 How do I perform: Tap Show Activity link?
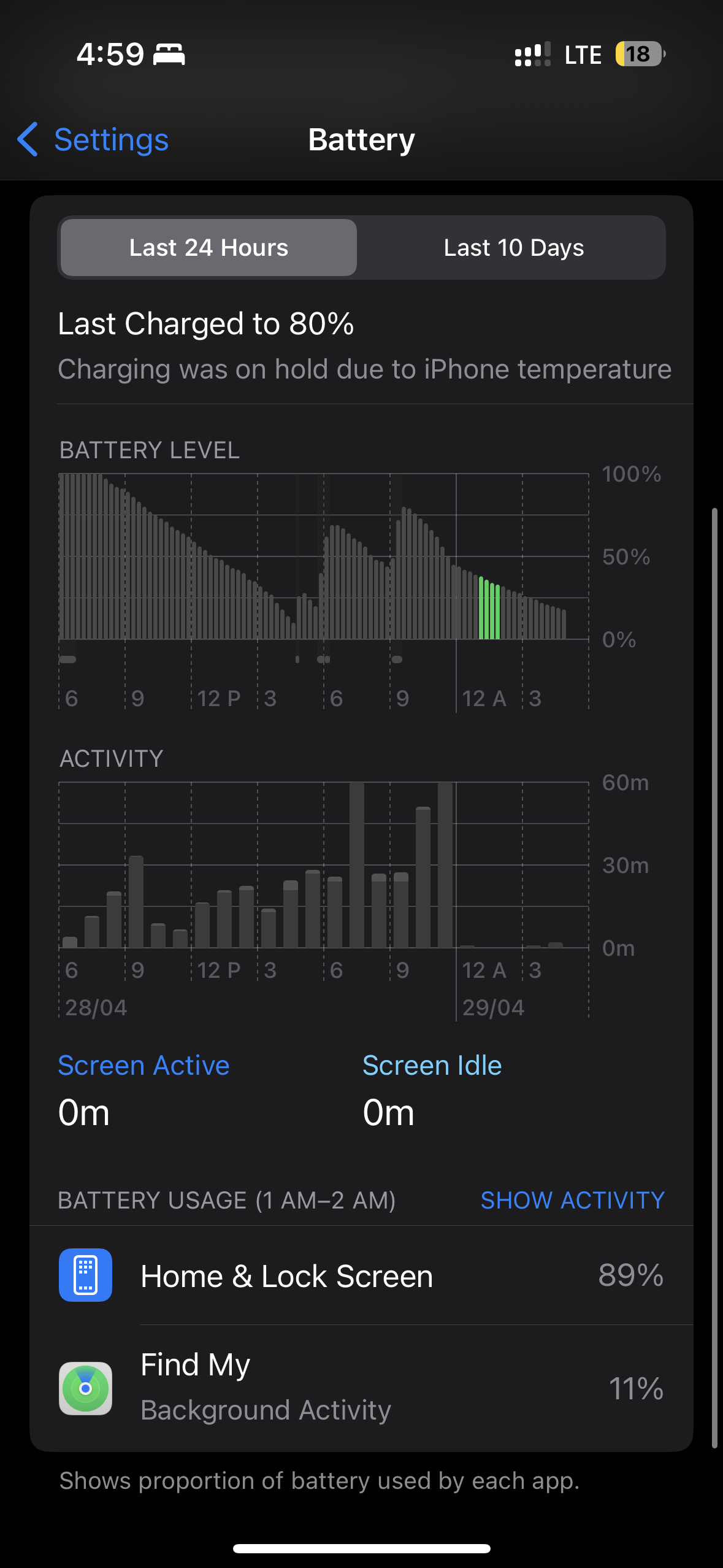click(x=572, y=1200)
